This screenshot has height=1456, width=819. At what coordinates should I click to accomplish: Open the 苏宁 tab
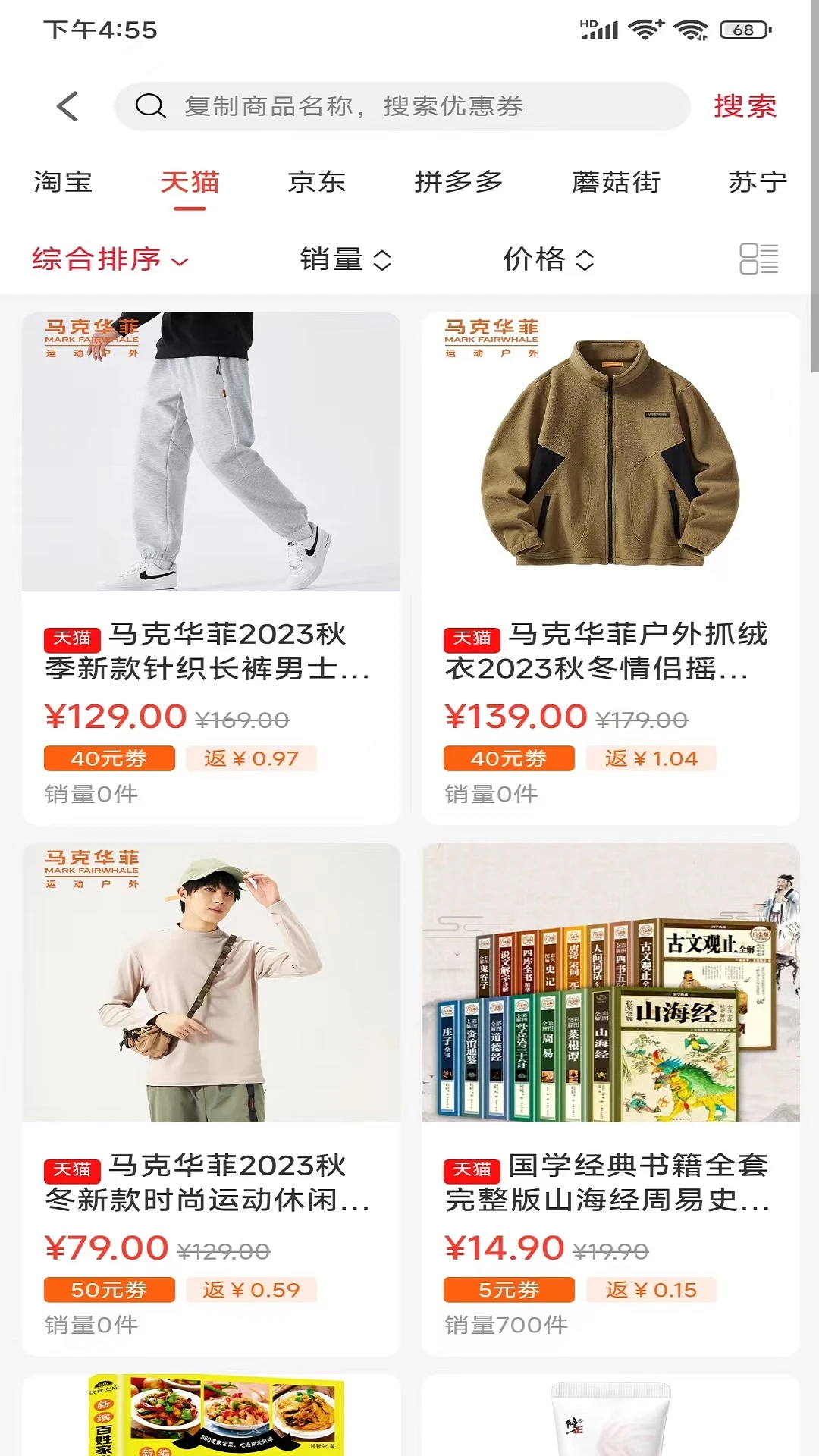tap(757, 183)
